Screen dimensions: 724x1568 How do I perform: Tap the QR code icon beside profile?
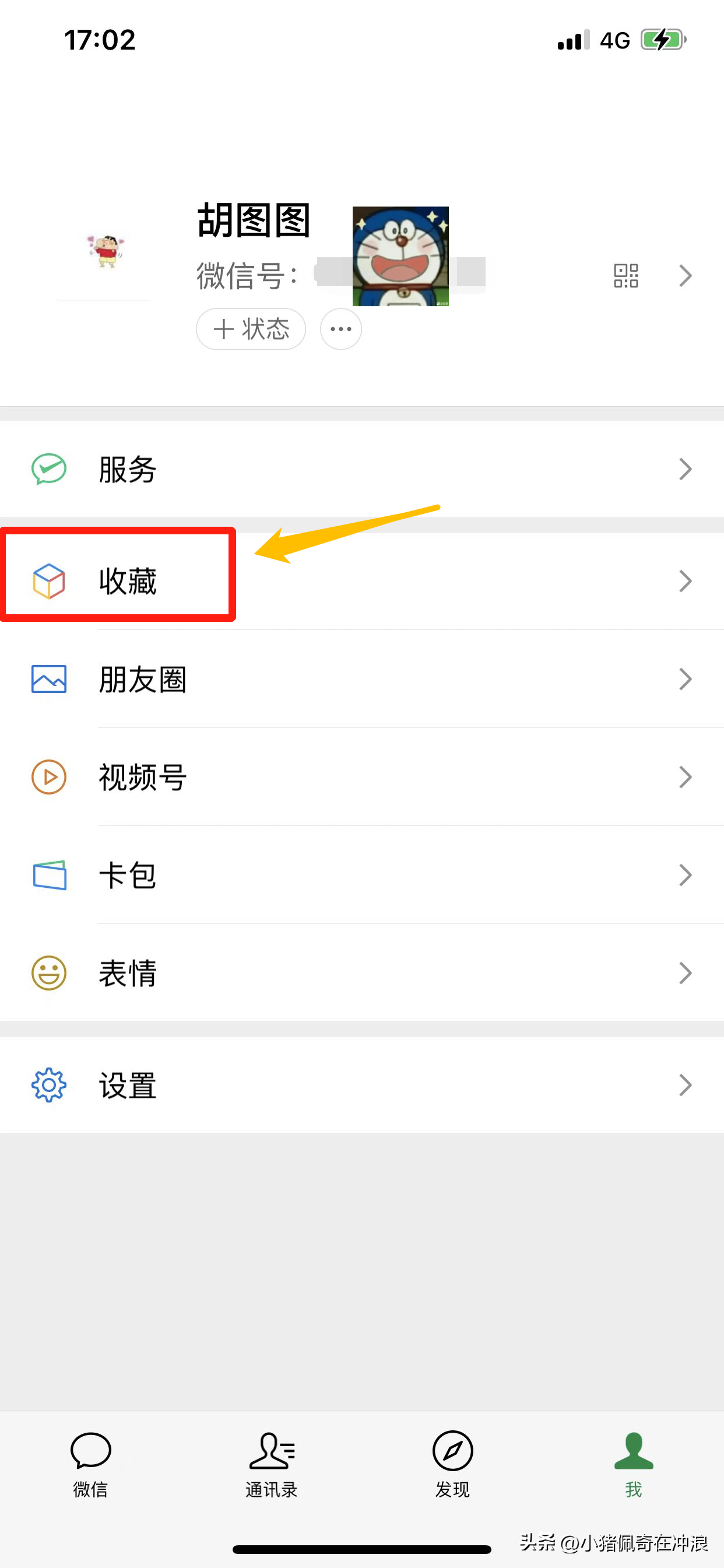tap(625, 276)
